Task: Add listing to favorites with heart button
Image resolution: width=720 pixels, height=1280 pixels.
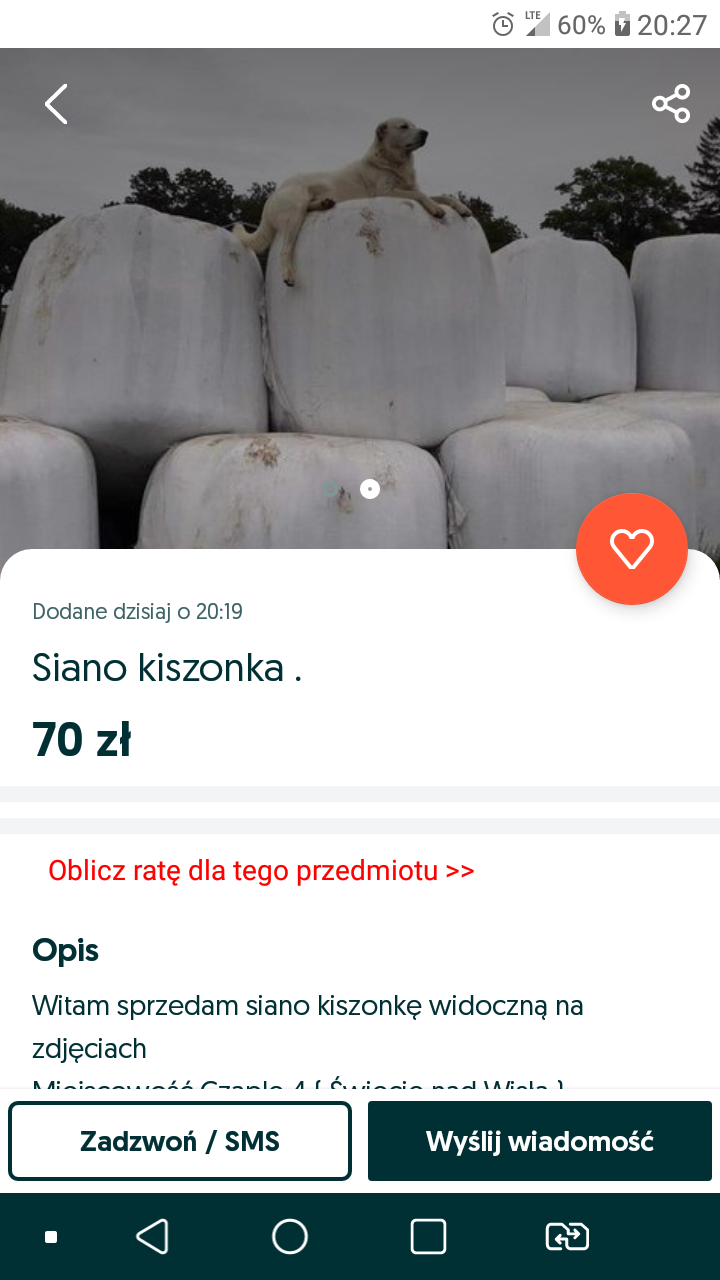Action: click(x=631, y=548)
